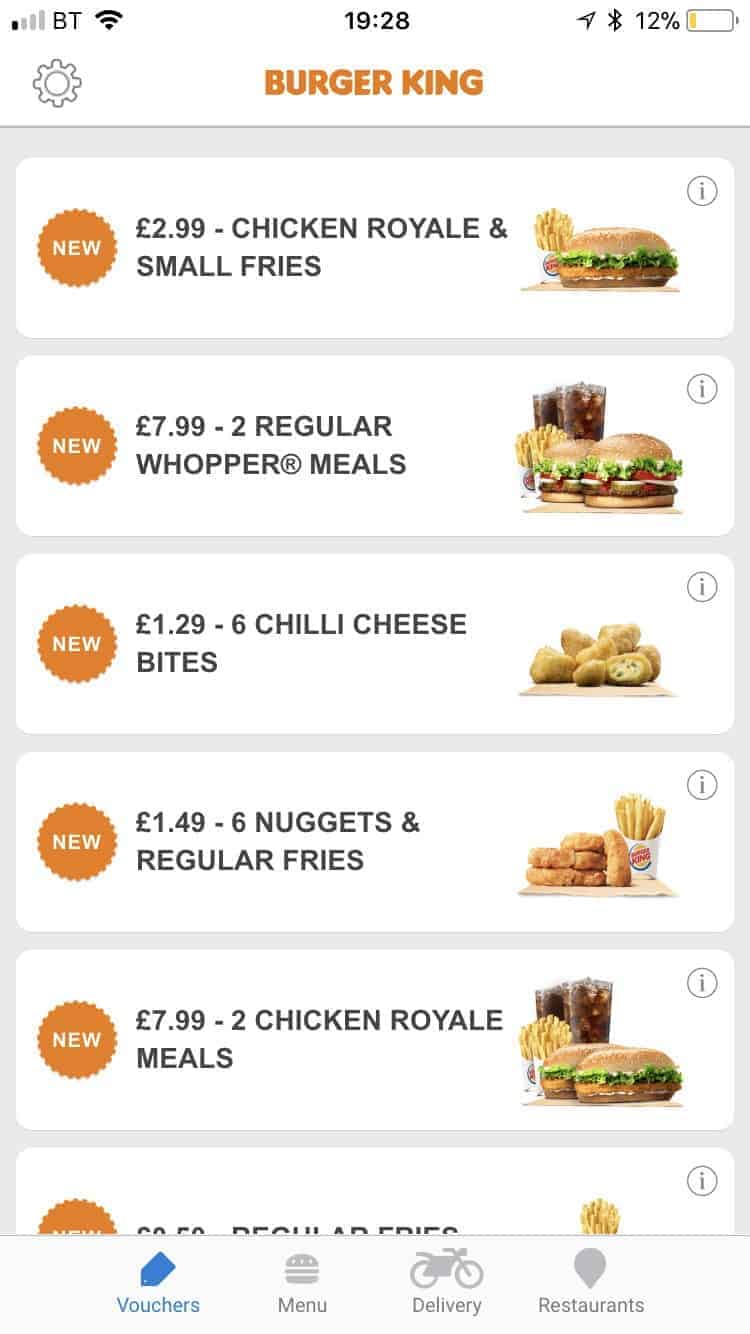Switch to the Menu tab
The image size is (750, 1334).
[x=302, y=1284]
